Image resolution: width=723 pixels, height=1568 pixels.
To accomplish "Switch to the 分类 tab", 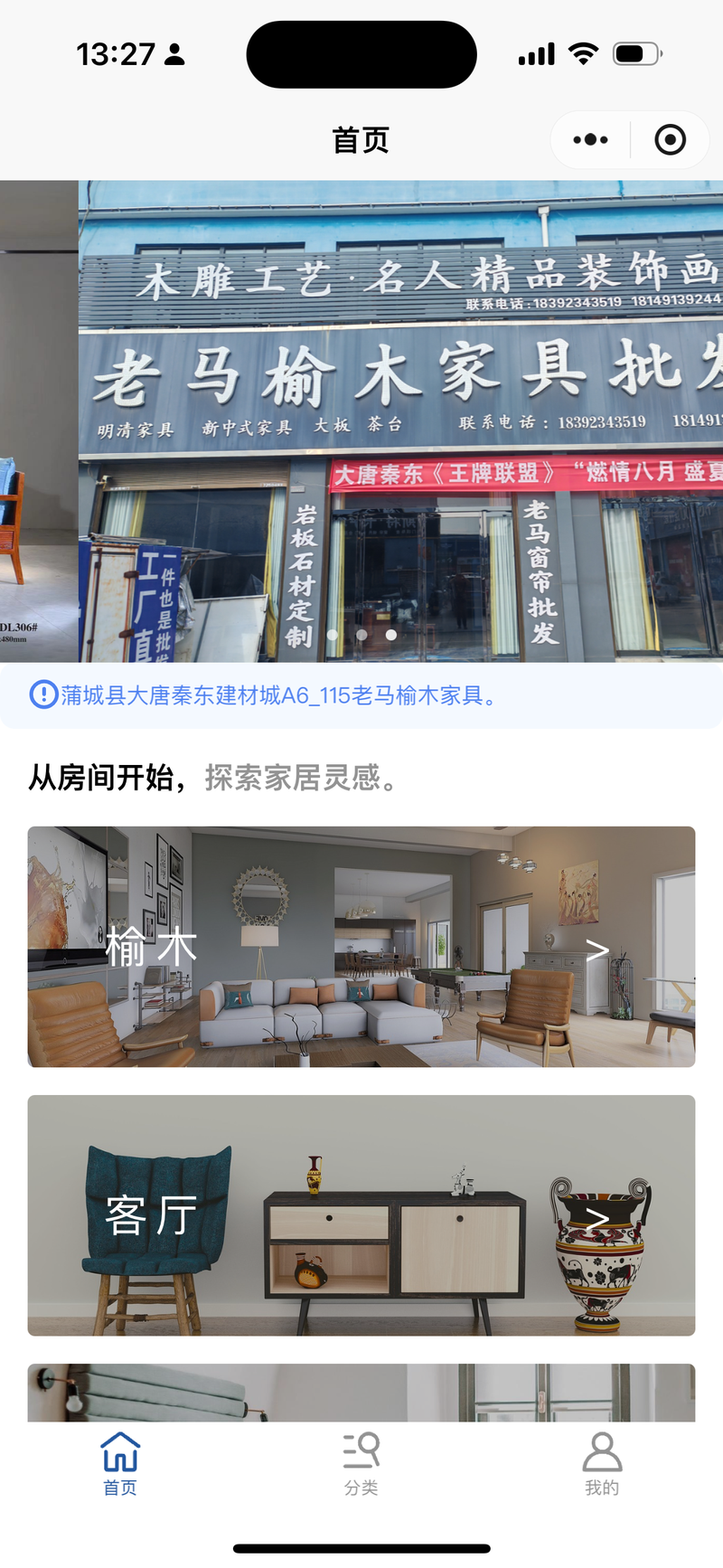I will [361, 1463].
